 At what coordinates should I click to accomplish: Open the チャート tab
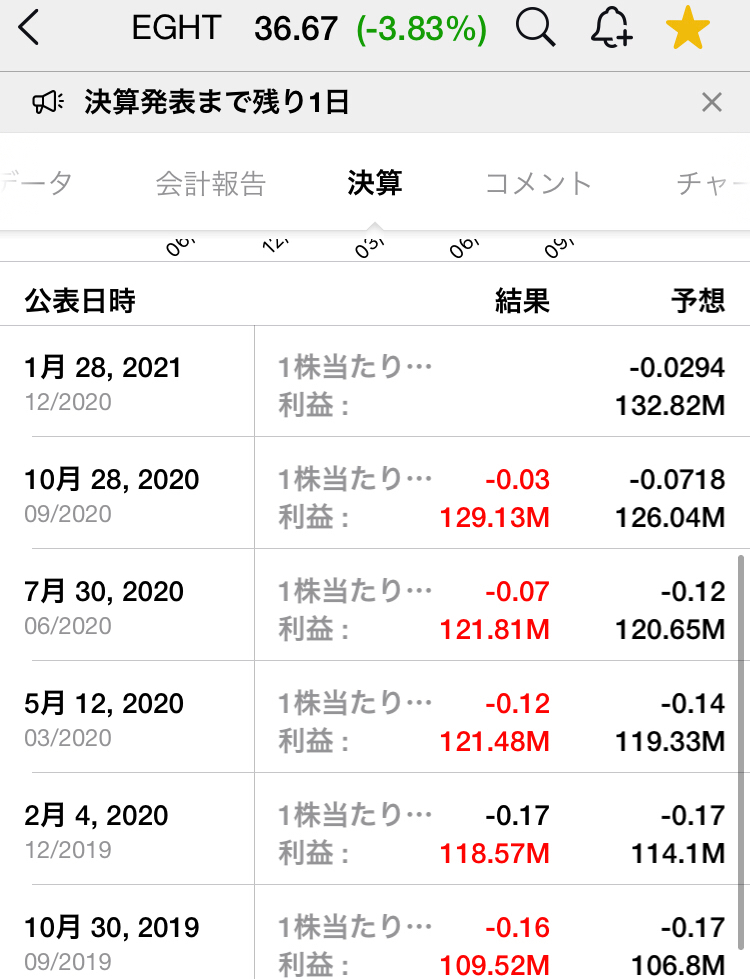(x=712, y=184)
